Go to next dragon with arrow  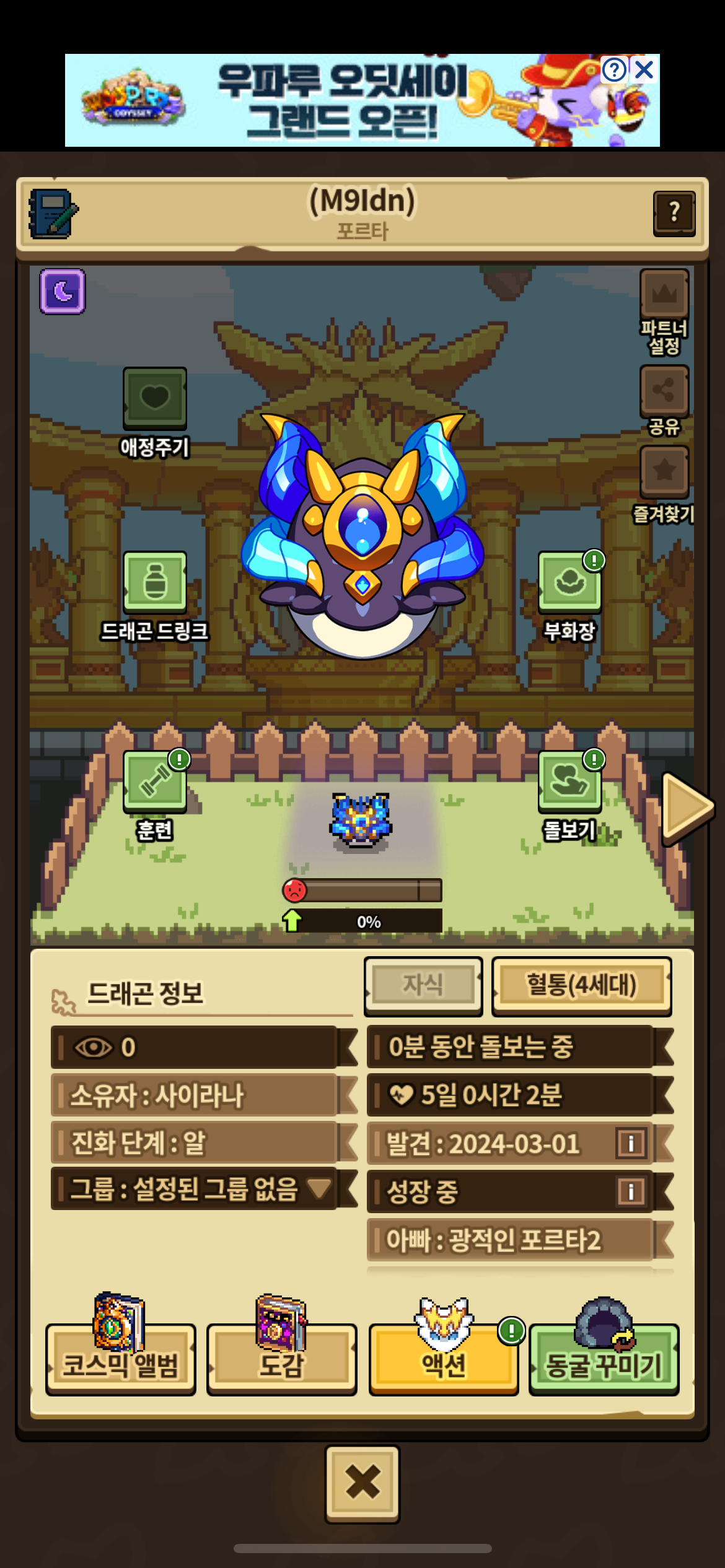(x=688, y=808)
